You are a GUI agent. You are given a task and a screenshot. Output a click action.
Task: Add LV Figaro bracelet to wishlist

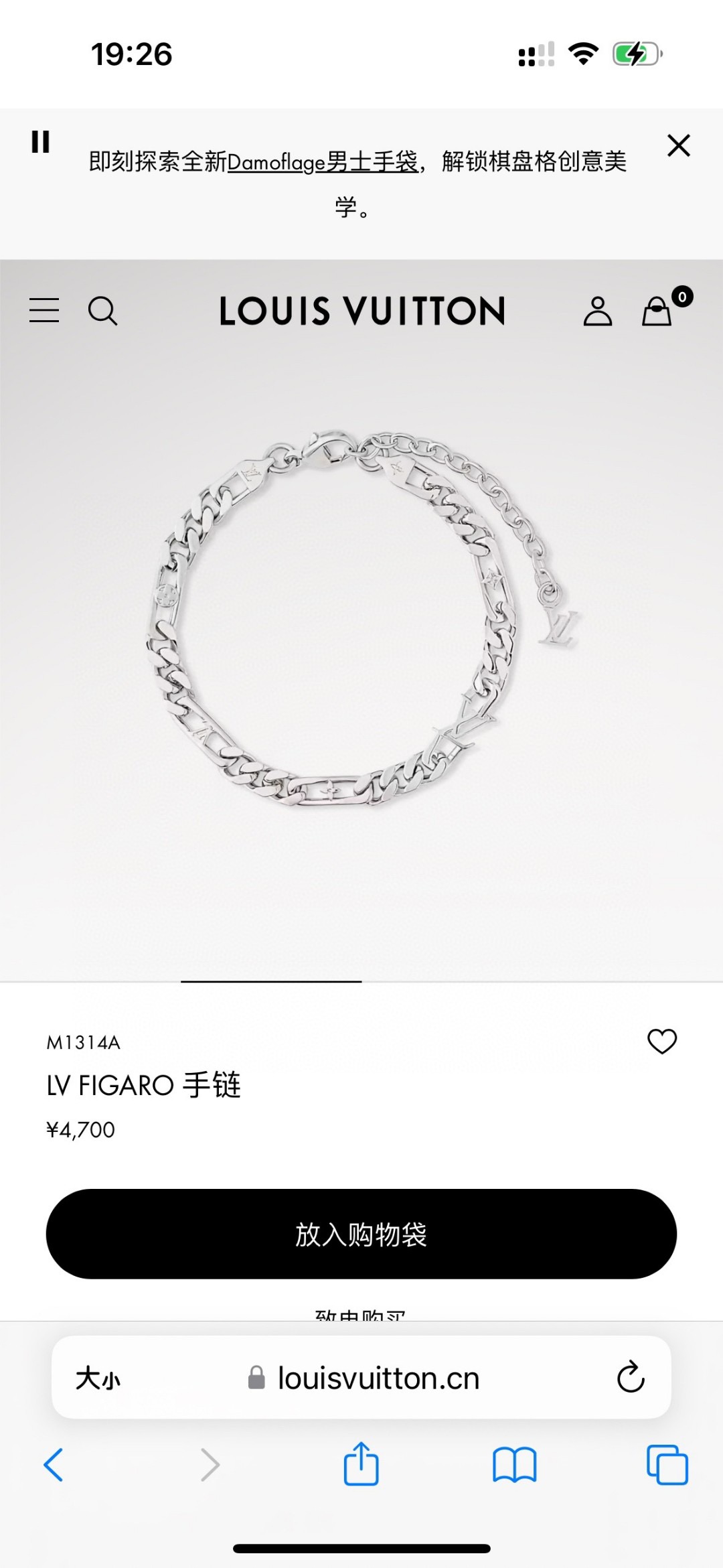[662, 1042]
